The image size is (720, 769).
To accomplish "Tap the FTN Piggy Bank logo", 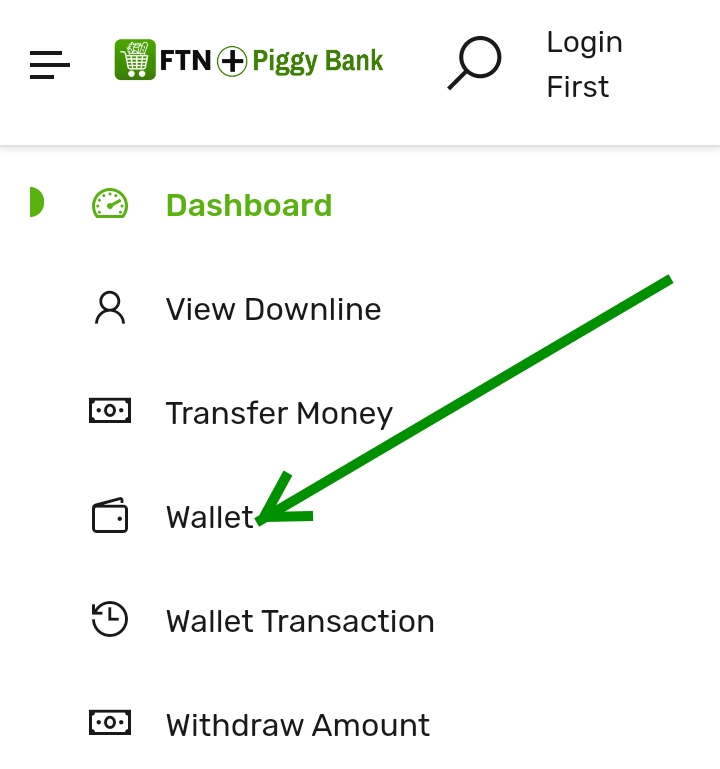I will pyautogui.click(x=249, y=61).
